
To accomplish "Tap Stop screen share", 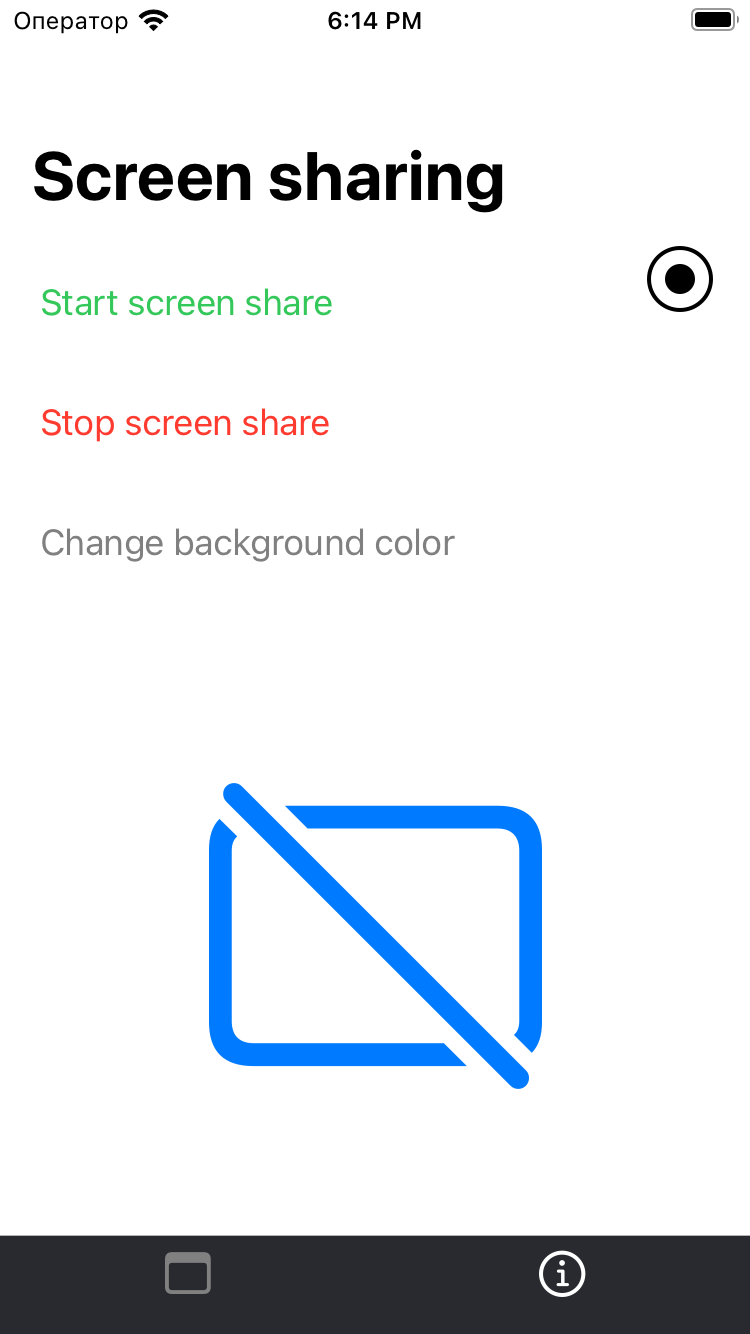I will (185, 423).
